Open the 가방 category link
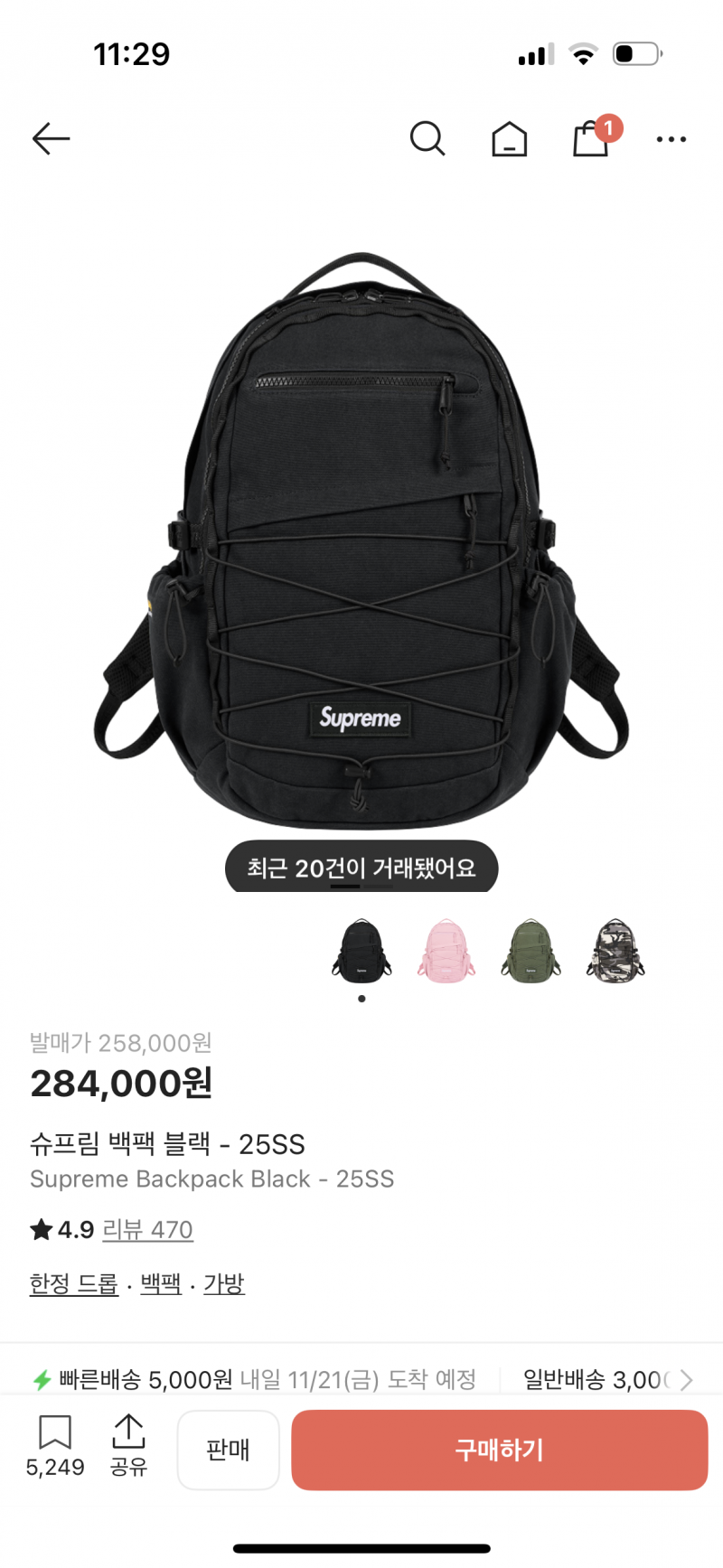This screenshot has height=1568, width=723. coord(224,1283)
